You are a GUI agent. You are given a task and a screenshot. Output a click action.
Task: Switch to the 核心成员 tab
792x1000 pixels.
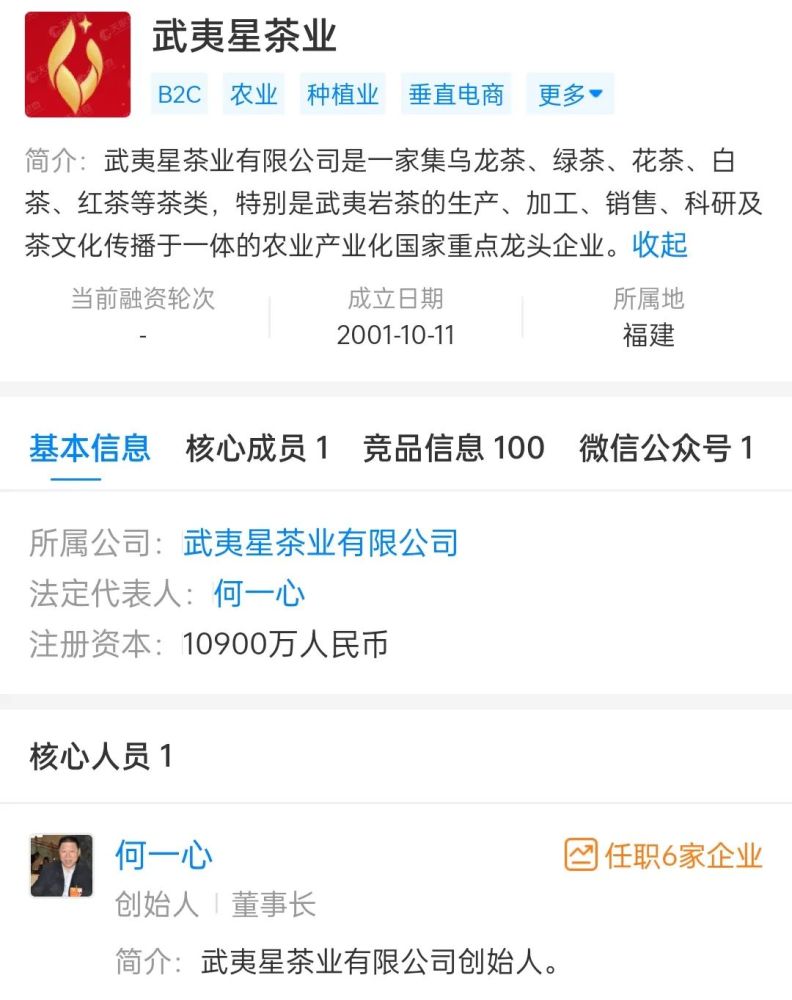(x=257, y=449)
